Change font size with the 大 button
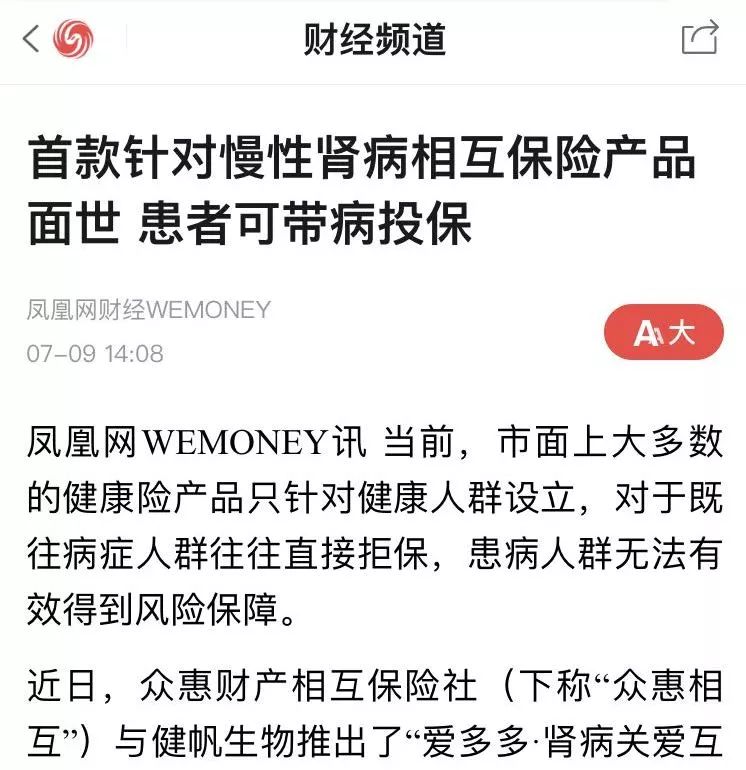Viewport: 746px width, 770px height. (663, 332)
